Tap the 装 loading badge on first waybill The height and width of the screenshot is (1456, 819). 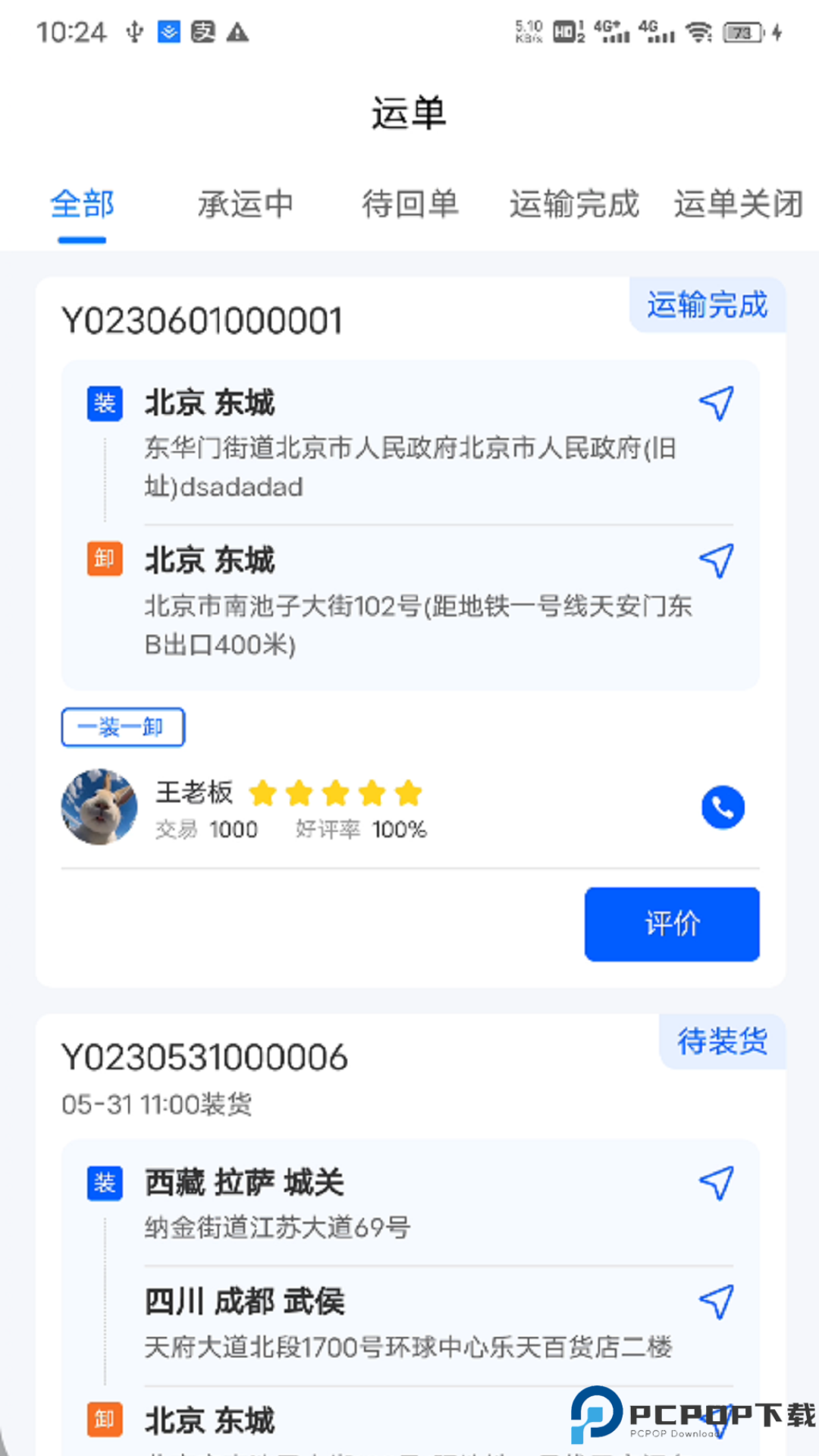point(105,404)
